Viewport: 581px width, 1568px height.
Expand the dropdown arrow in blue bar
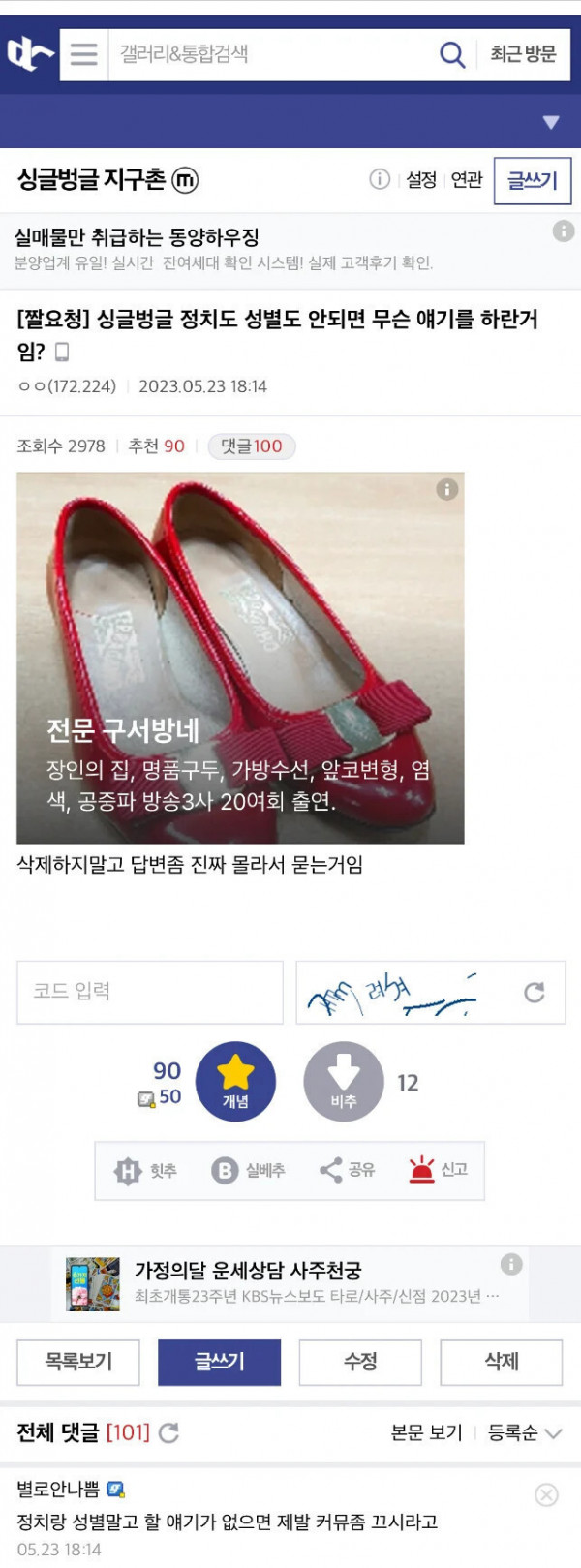point(551,122)
